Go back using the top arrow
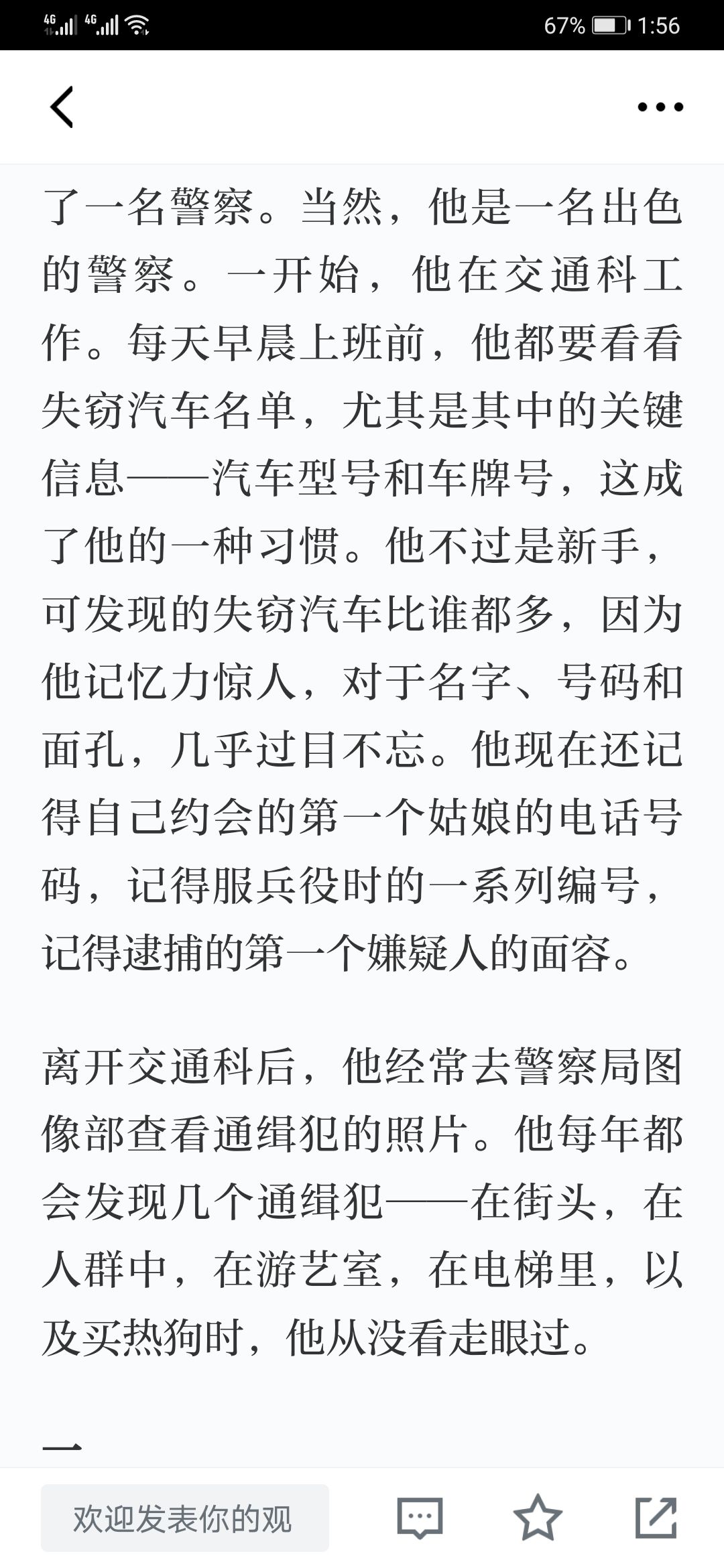This screenshot has height=1568, width=724. click(62, 107)
